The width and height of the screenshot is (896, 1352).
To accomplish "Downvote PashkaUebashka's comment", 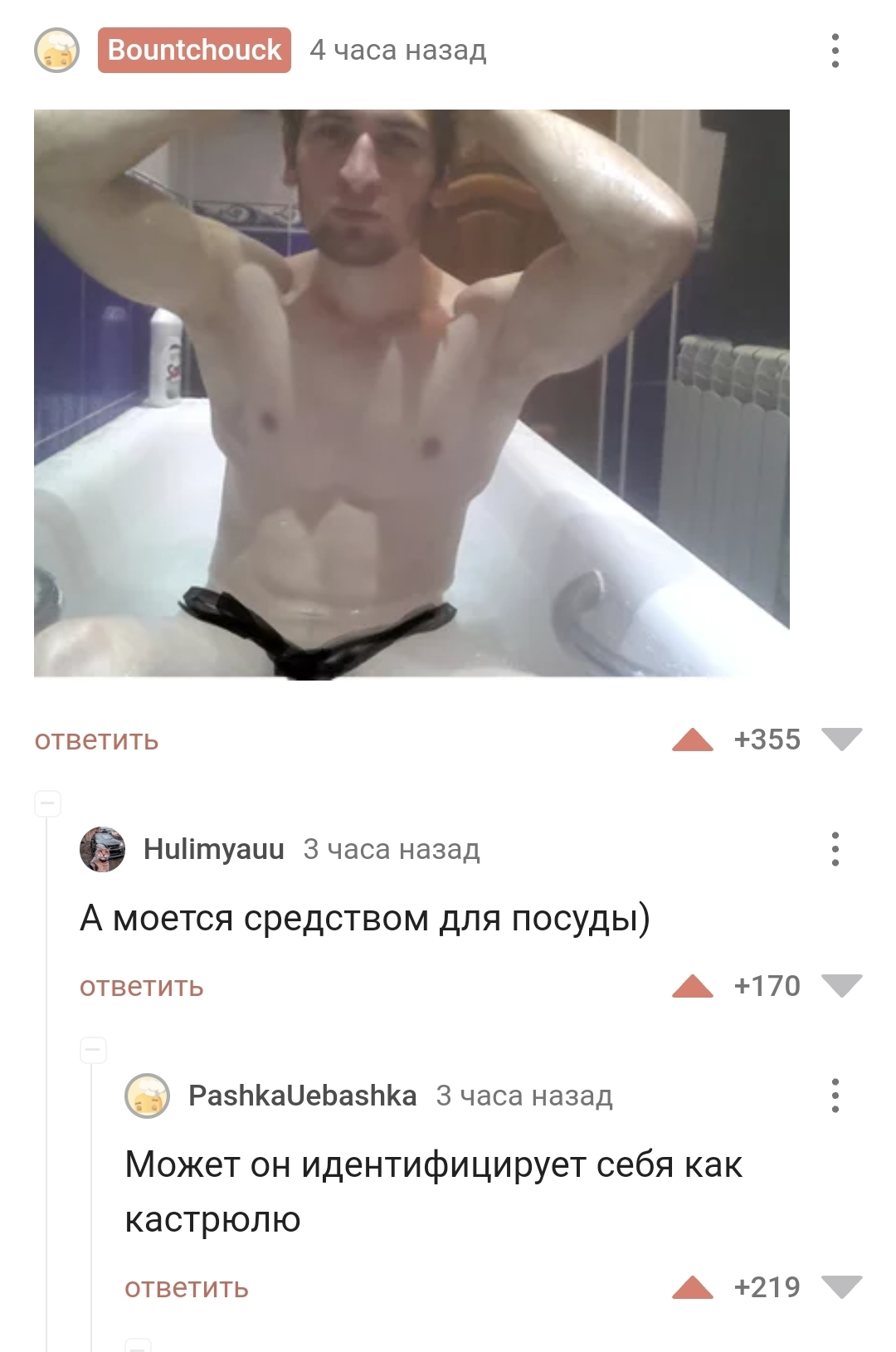I will (x=841, y=1287).
